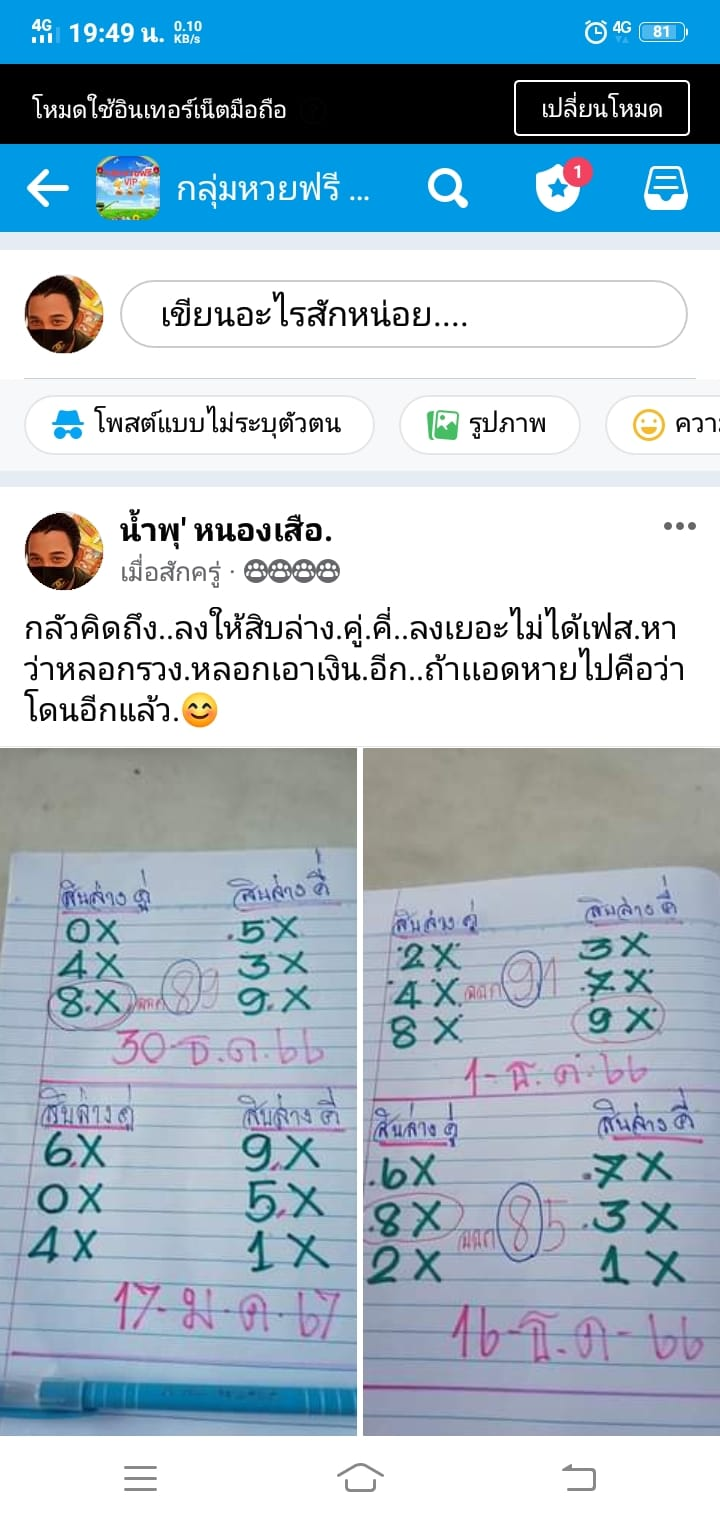Choose the รูปภาพ photo chip

click(489, 425)
